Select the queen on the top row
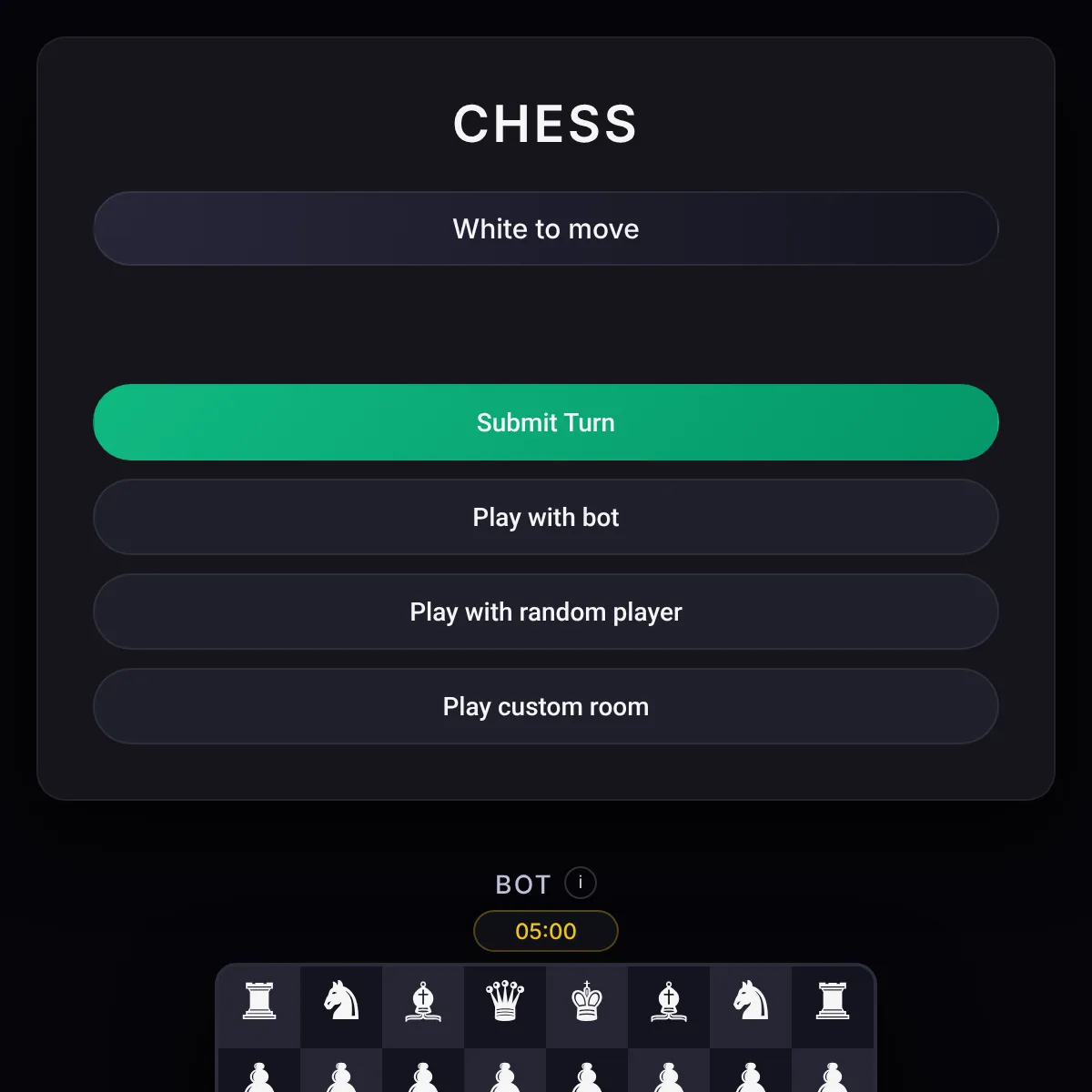 point(505,1001)
